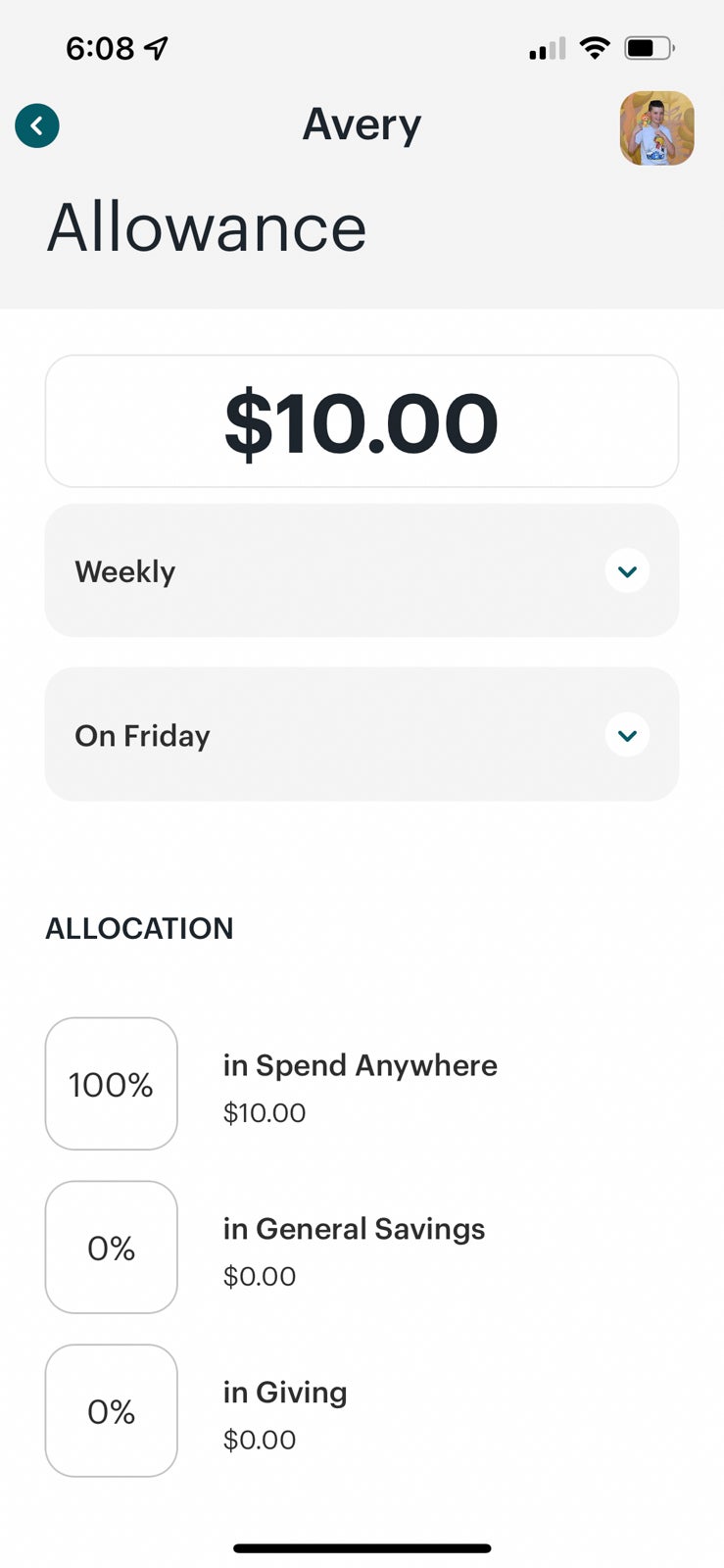Edit the $10.00 allowance amount
Viewport: 724px width, 1568px height.
coord(362,421)
